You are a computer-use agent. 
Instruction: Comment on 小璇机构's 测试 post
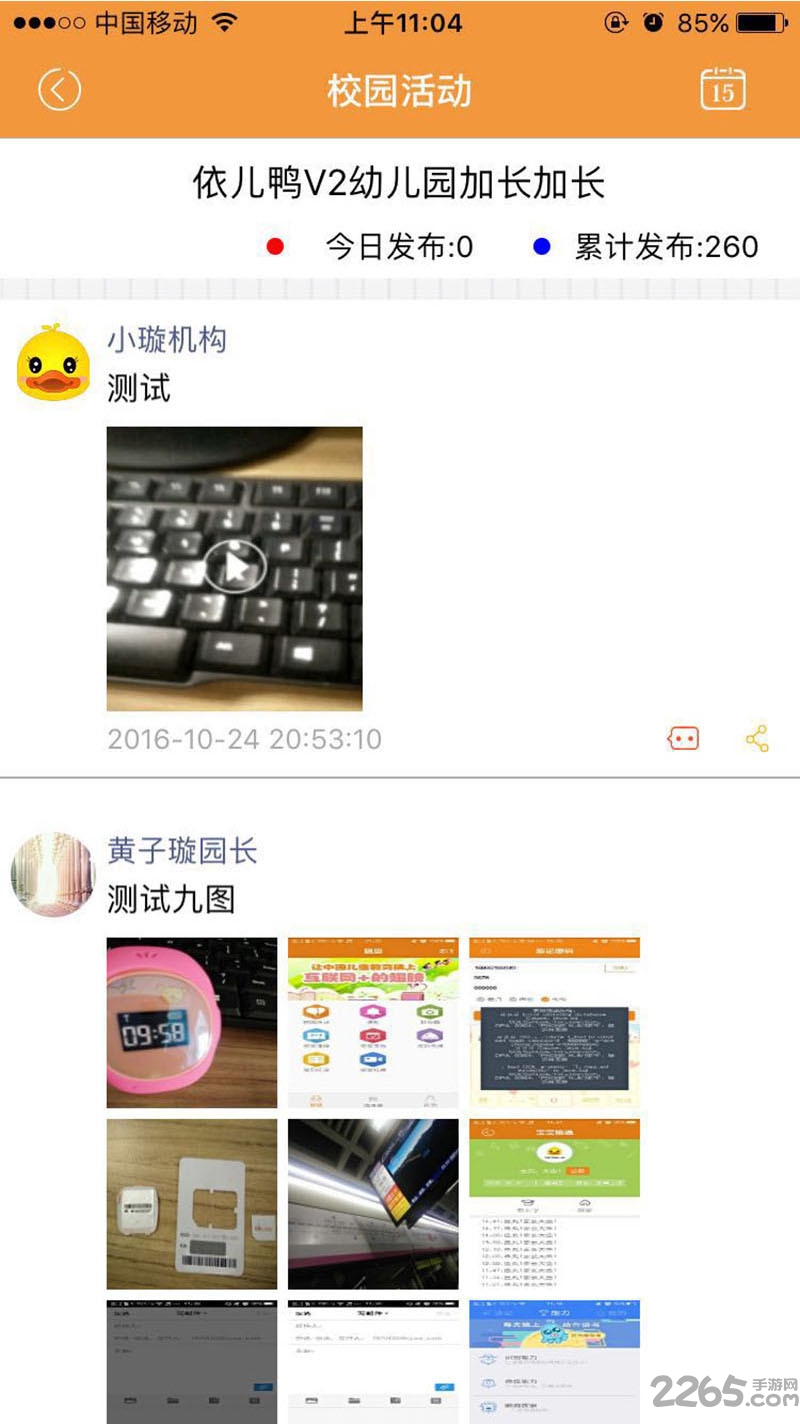click(683, 739)
